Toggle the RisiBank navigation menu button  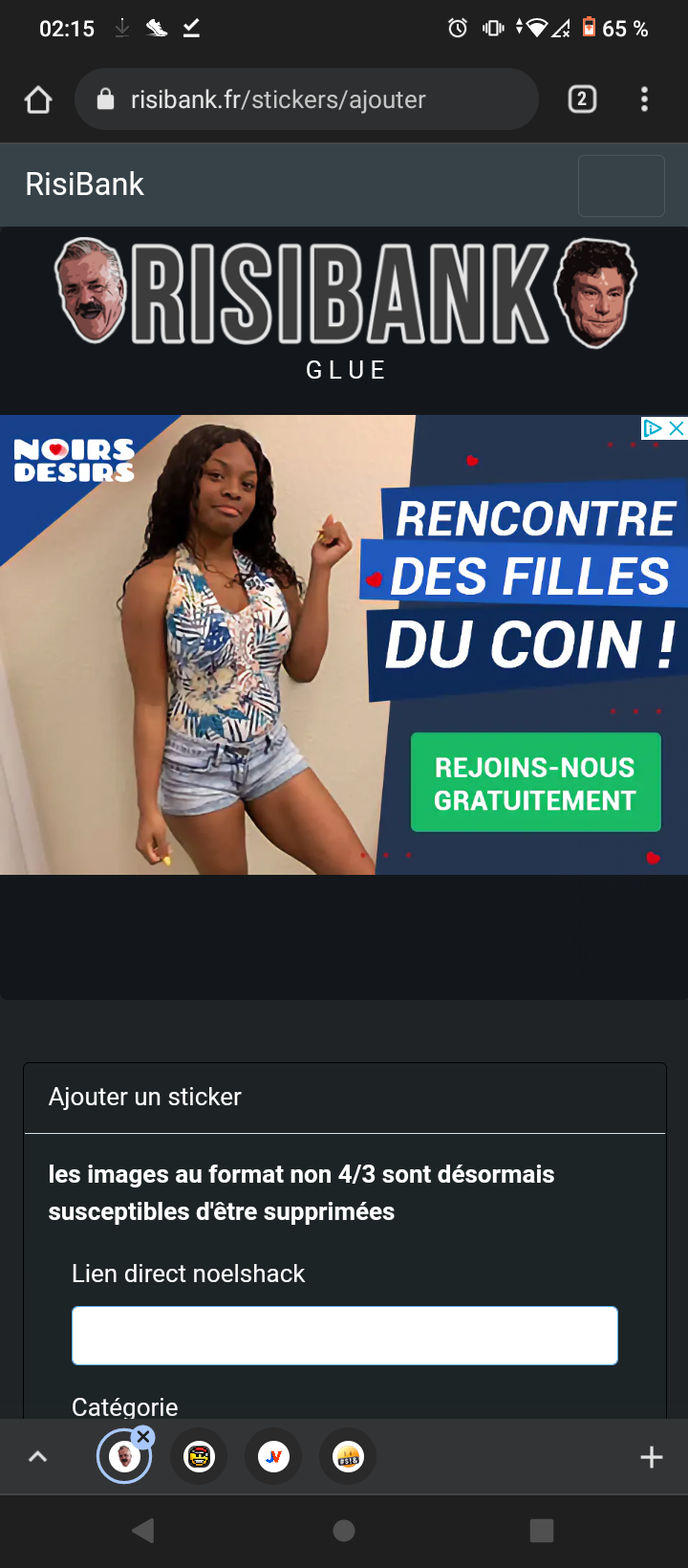pyautogui.click(x=621, y=185)
